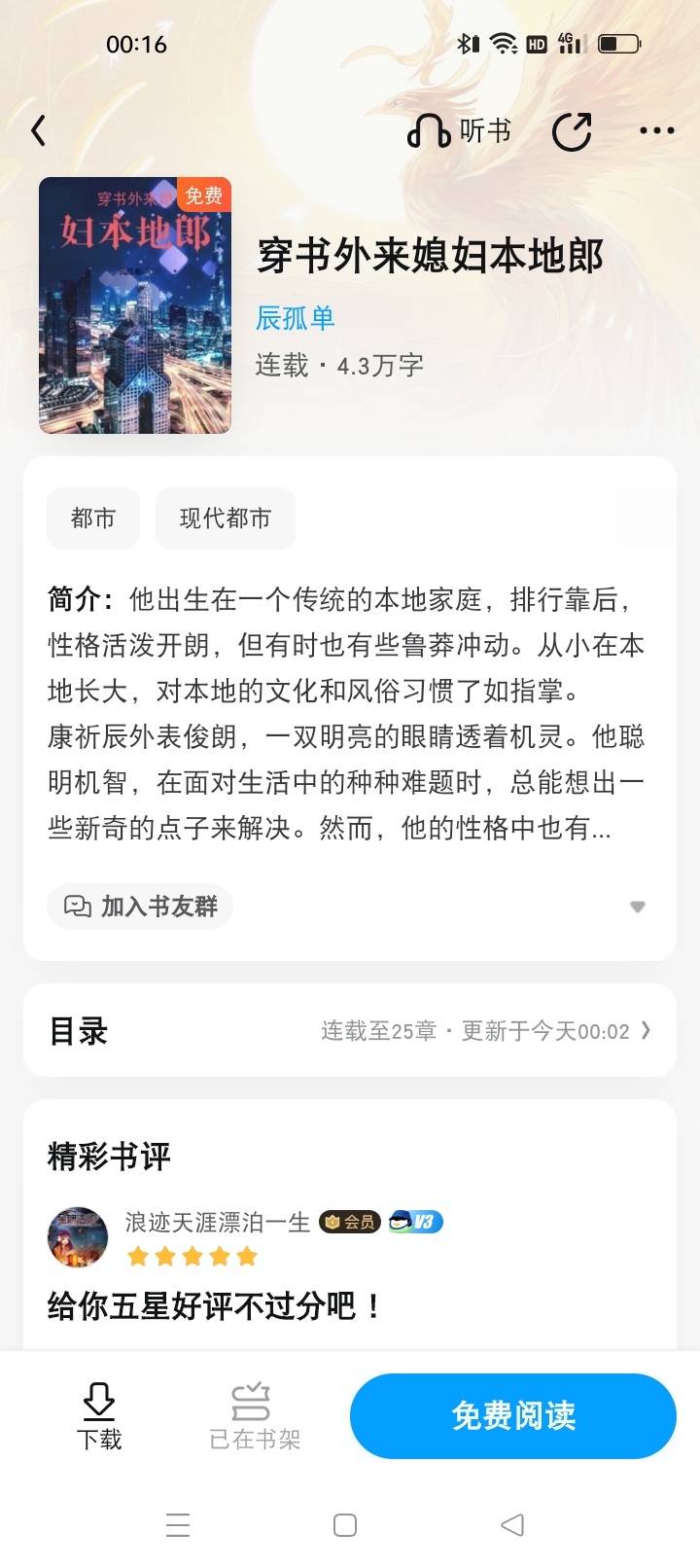This screenshot has width=700, height=1568.
Task: Join the reader group via 加入书友群
Action: [140, 907]
